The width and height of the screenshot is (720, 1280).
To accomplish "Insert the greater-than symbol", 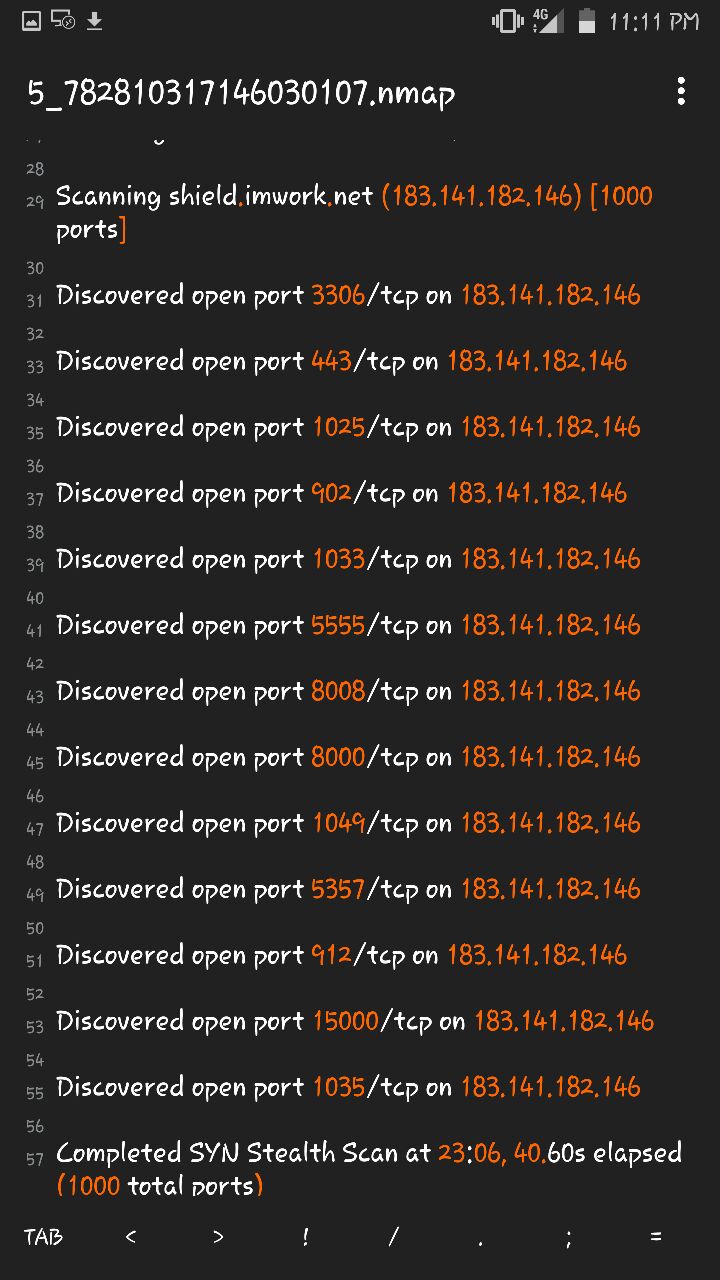I will pos(218,1237).
